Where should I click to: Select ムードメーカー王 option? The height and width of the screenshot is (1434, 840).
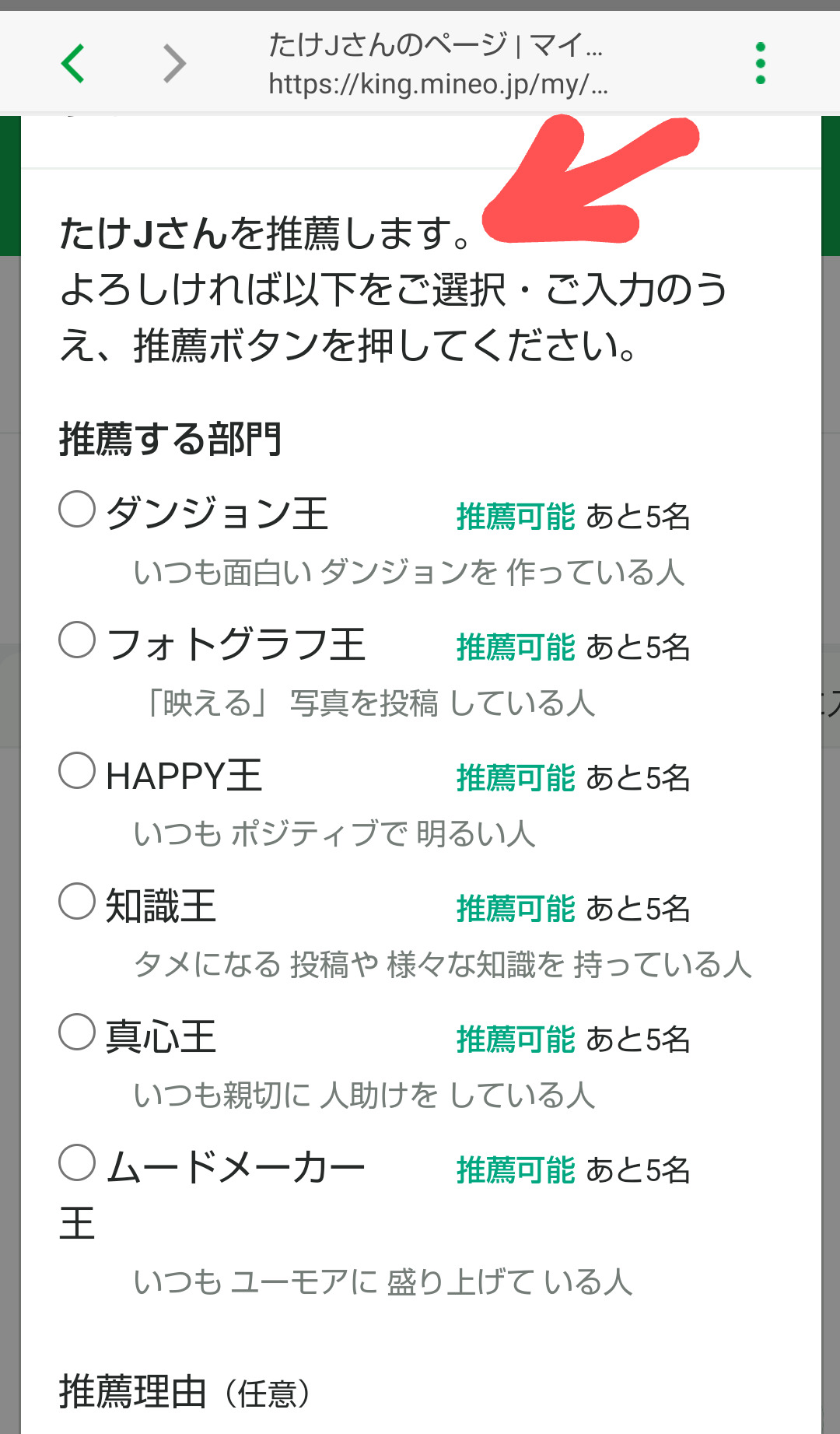pyautogui.click(x=77, y=1163)
